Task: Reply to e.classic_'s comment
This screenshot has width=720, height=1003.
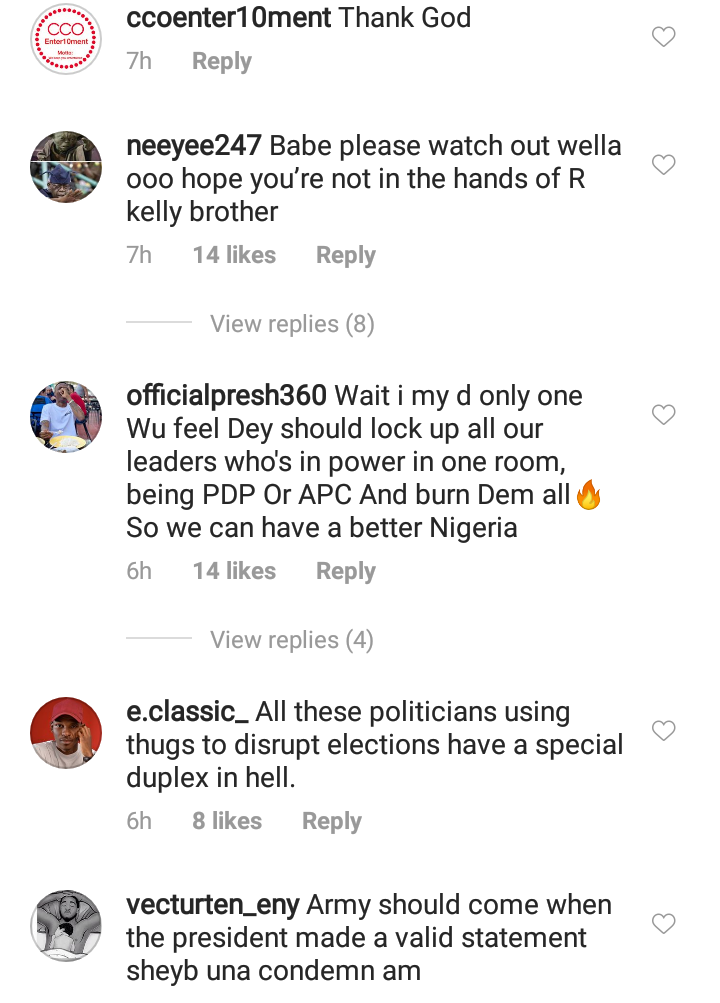Action: click(332, 821)
